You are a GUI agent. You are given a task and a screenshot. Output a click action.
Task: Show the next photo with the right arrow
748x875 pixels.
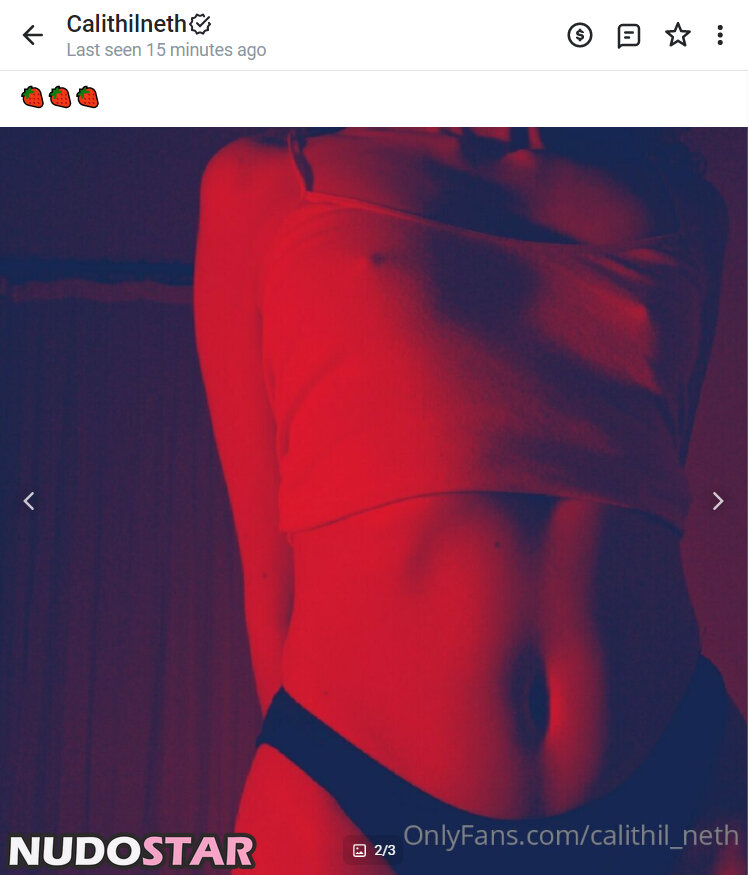pos(717,501)
